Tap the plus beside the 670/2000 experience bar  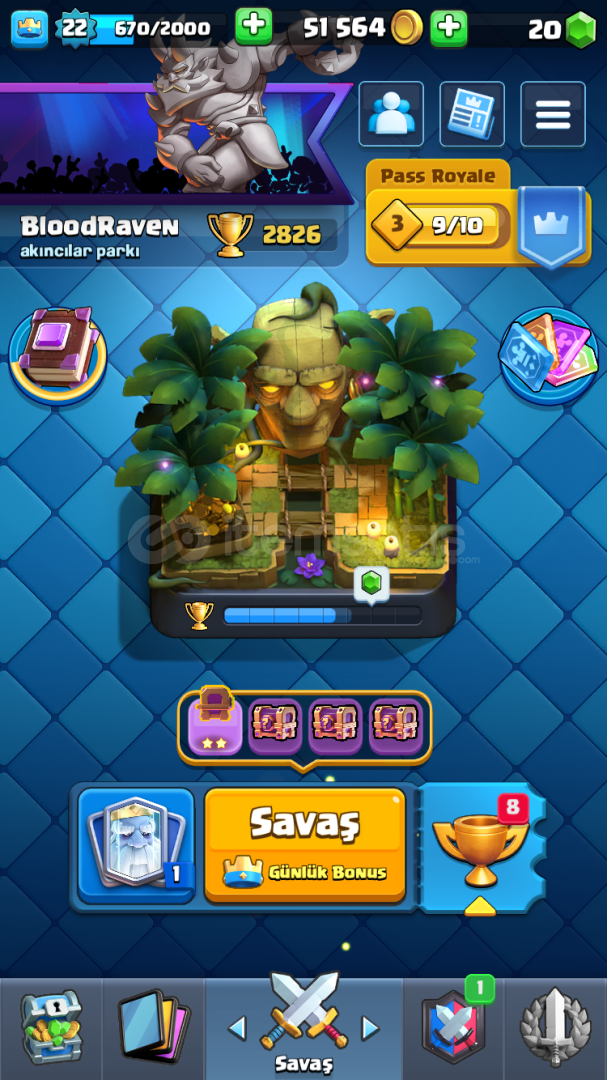(x=254, y=27)
